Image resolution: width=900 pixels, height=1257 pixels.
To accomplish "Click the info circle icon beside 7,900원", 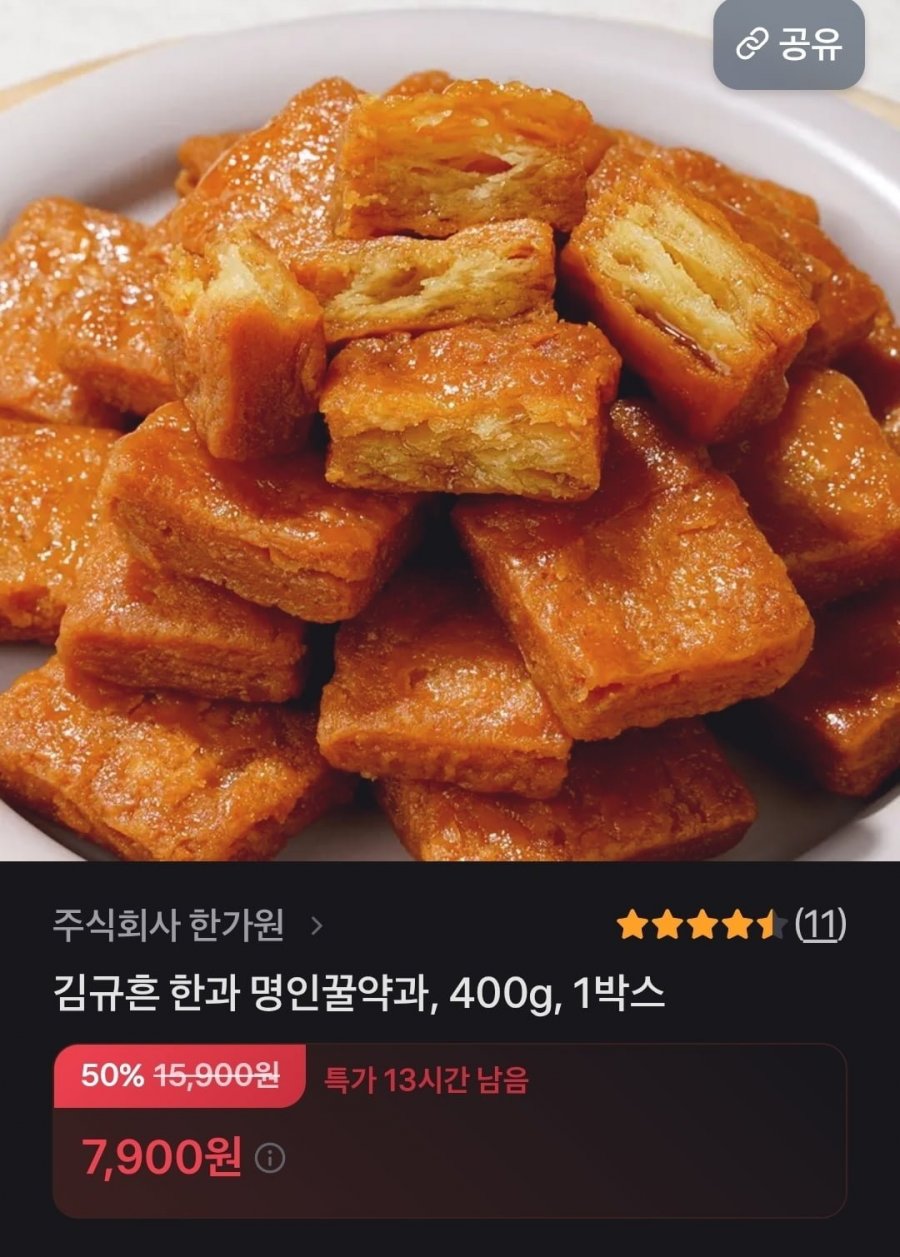I will (x=270, y=1155).
